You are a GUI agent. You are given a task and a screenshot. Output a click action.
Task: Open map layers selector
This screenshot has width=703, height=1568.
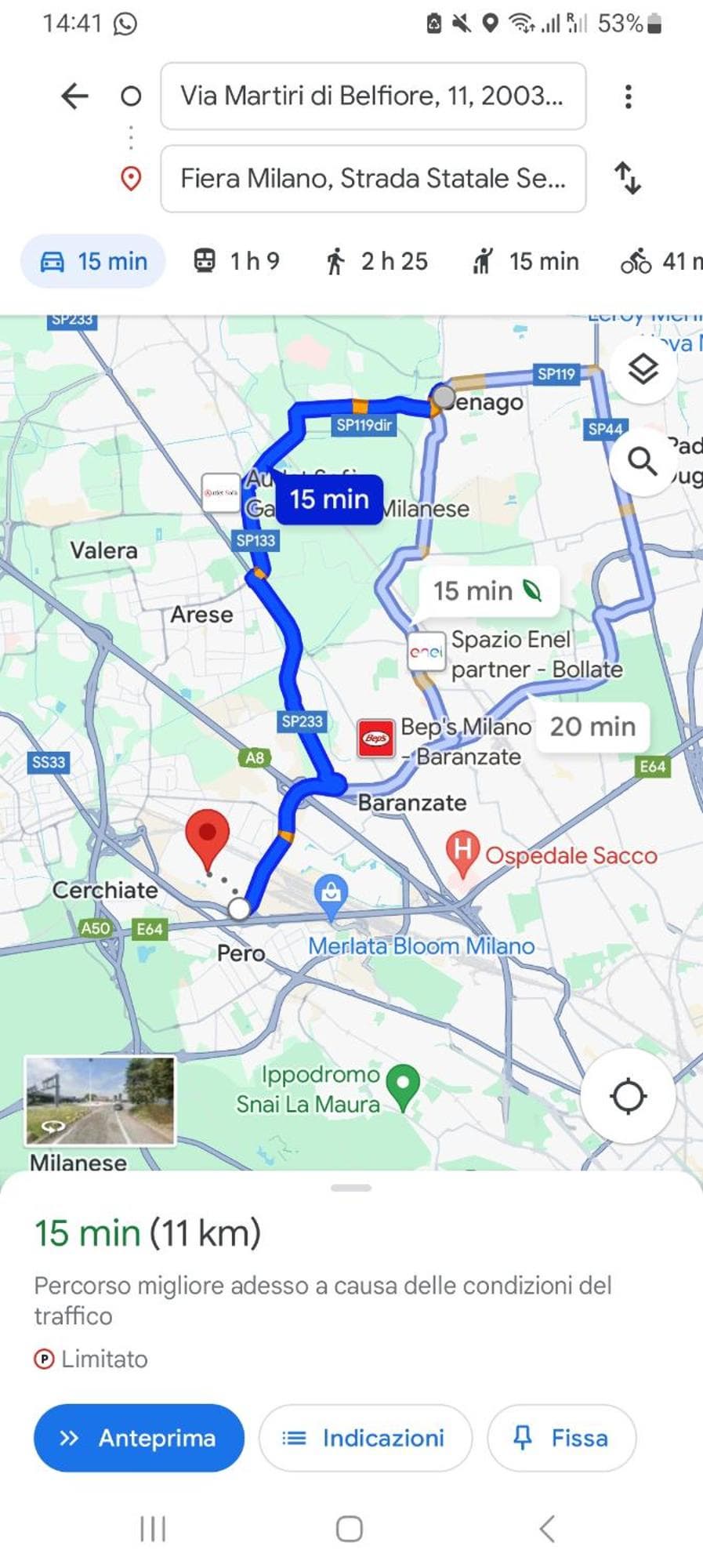643,368
